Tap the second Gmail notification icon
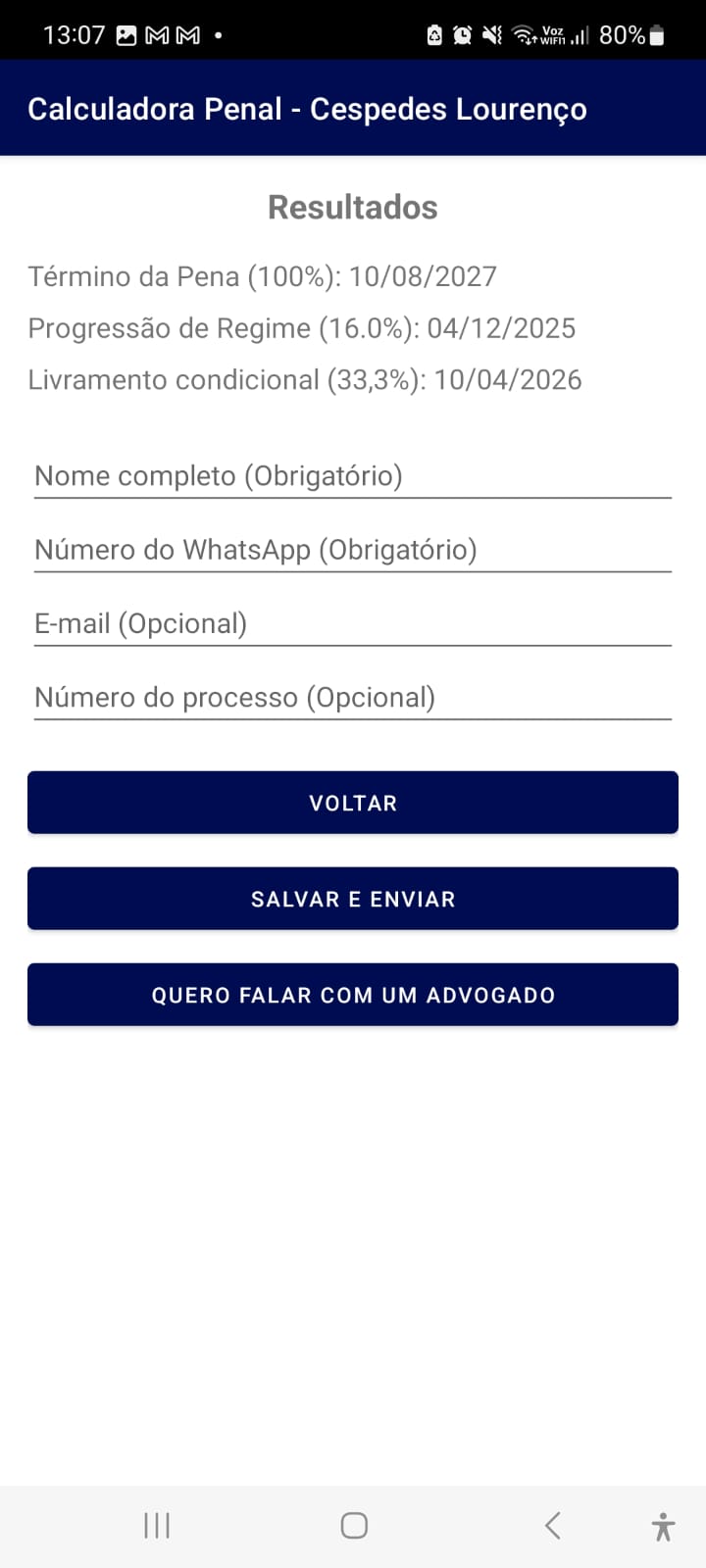Viewport: 706px width, 1568px height. tap(186, 32)
